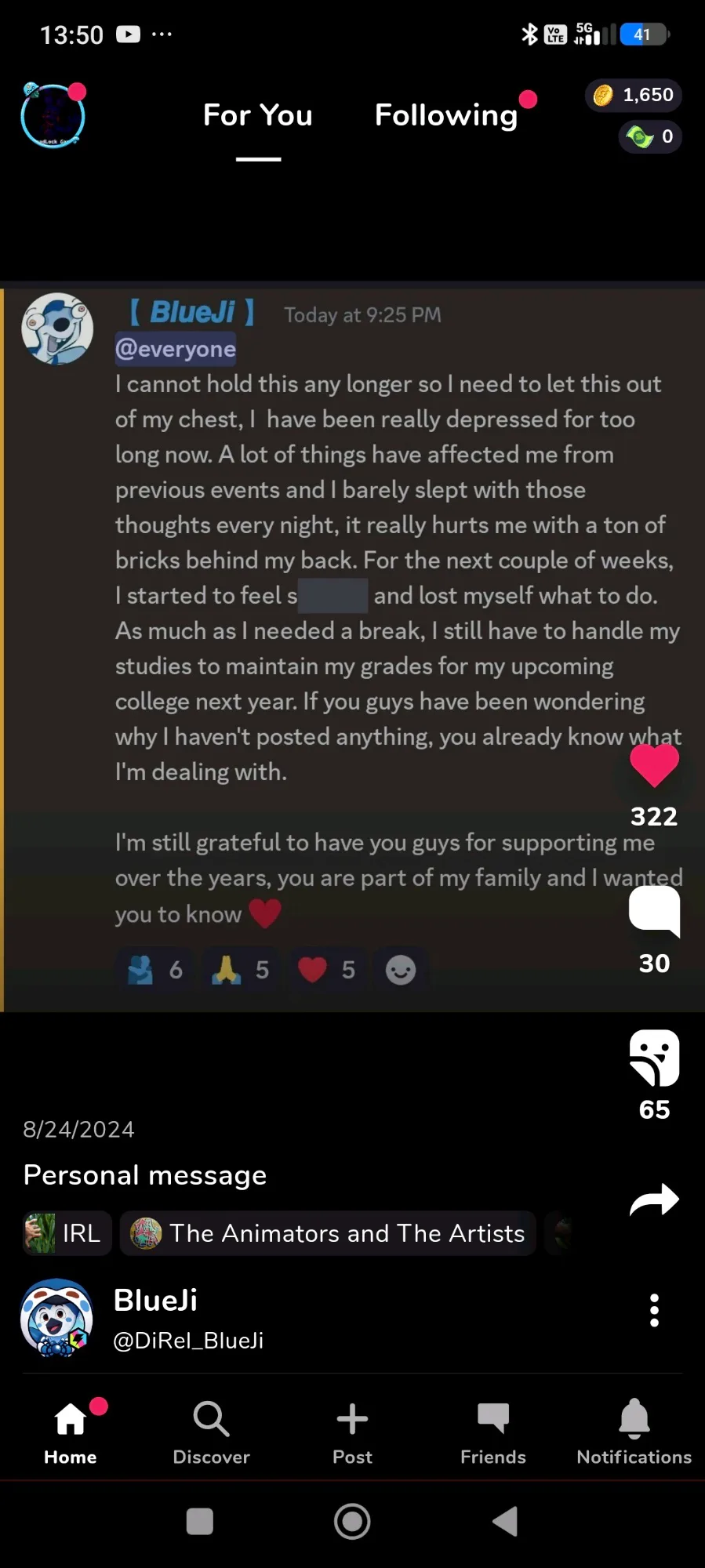The width and height of the screenshot is (705, 1568).
Task: Switch to the For You tab
Action: pyautogui.click(x=258, y=115)
